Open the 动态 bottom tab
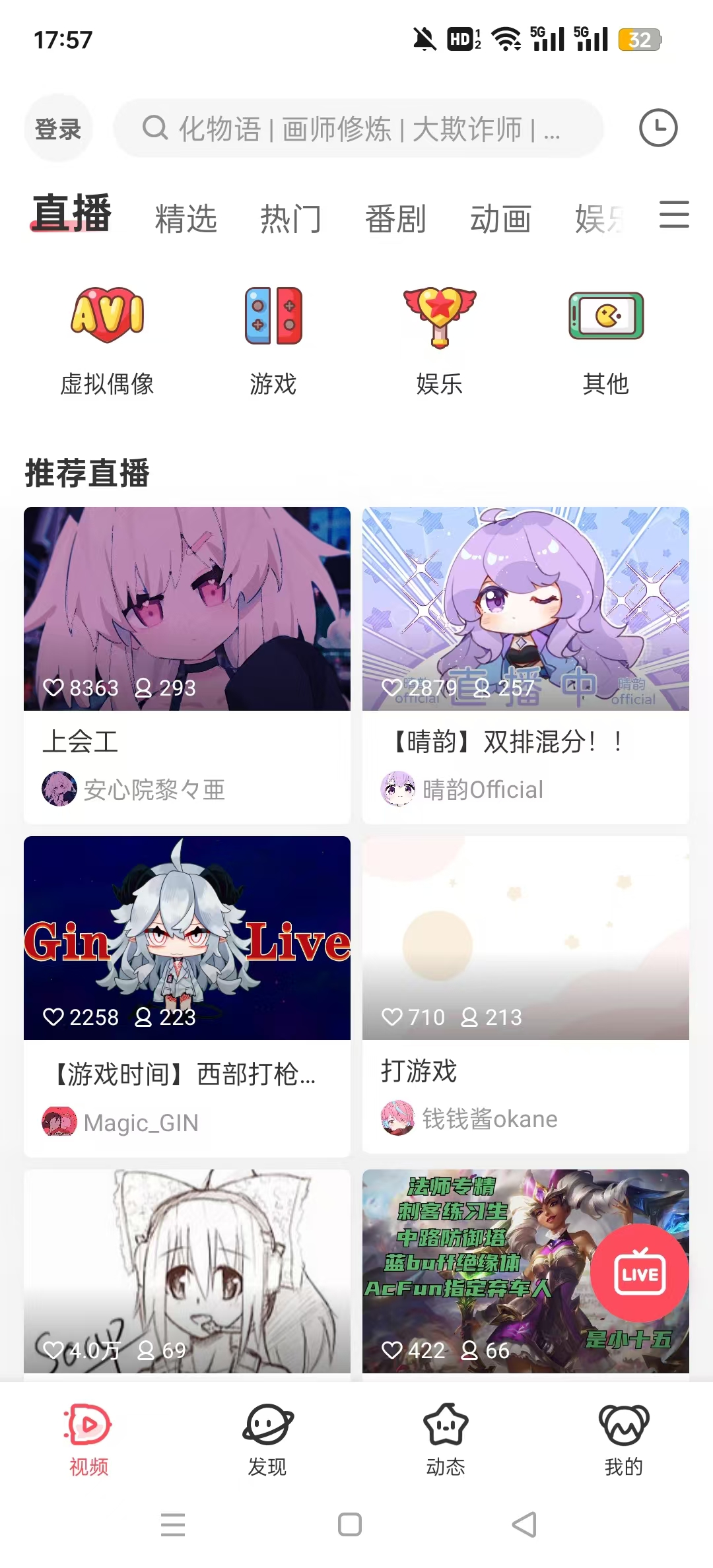This screenshot has width=713, height=1568. pyautogui.click(x=446, y=1439)
